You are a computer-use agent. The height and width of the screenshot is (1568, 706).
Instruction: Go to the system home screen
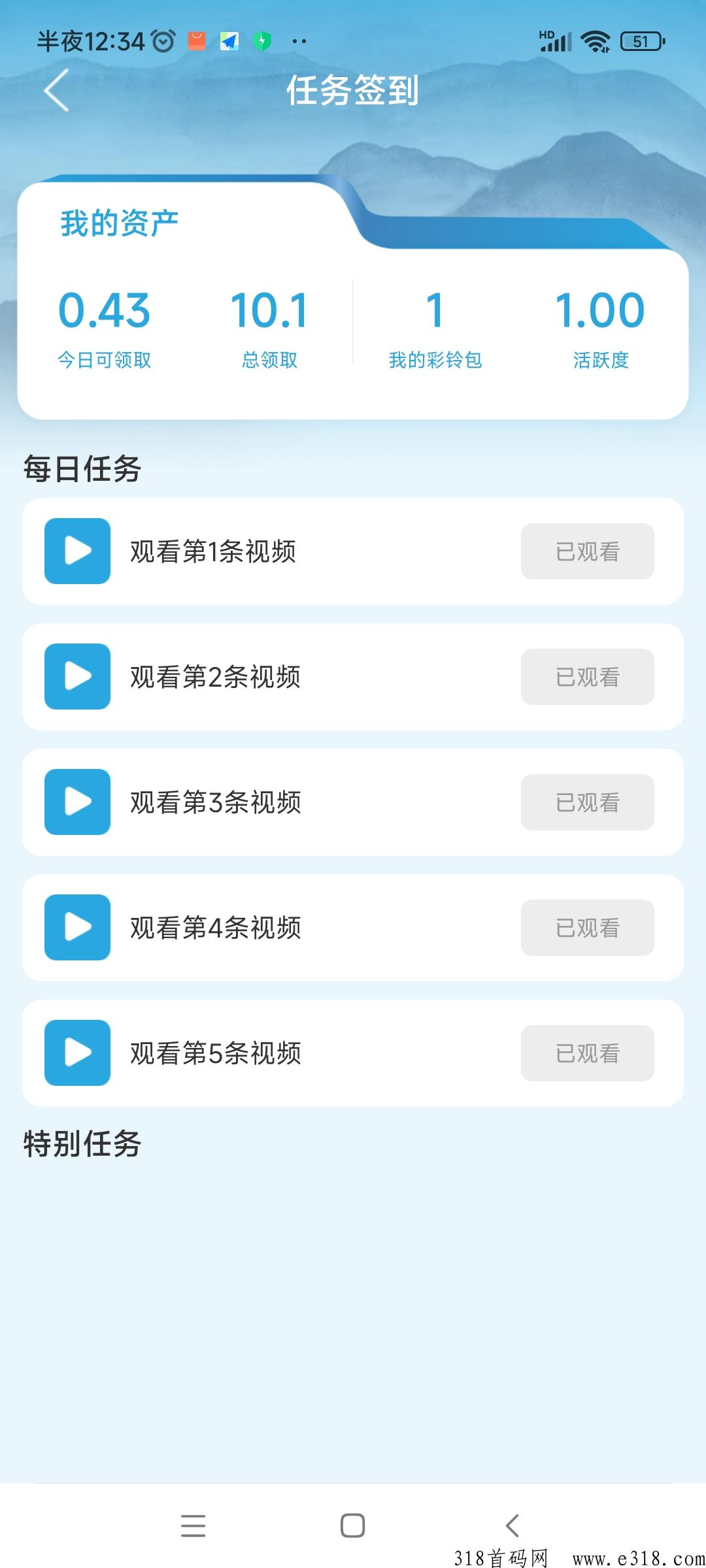click(x=352, y=1526)
